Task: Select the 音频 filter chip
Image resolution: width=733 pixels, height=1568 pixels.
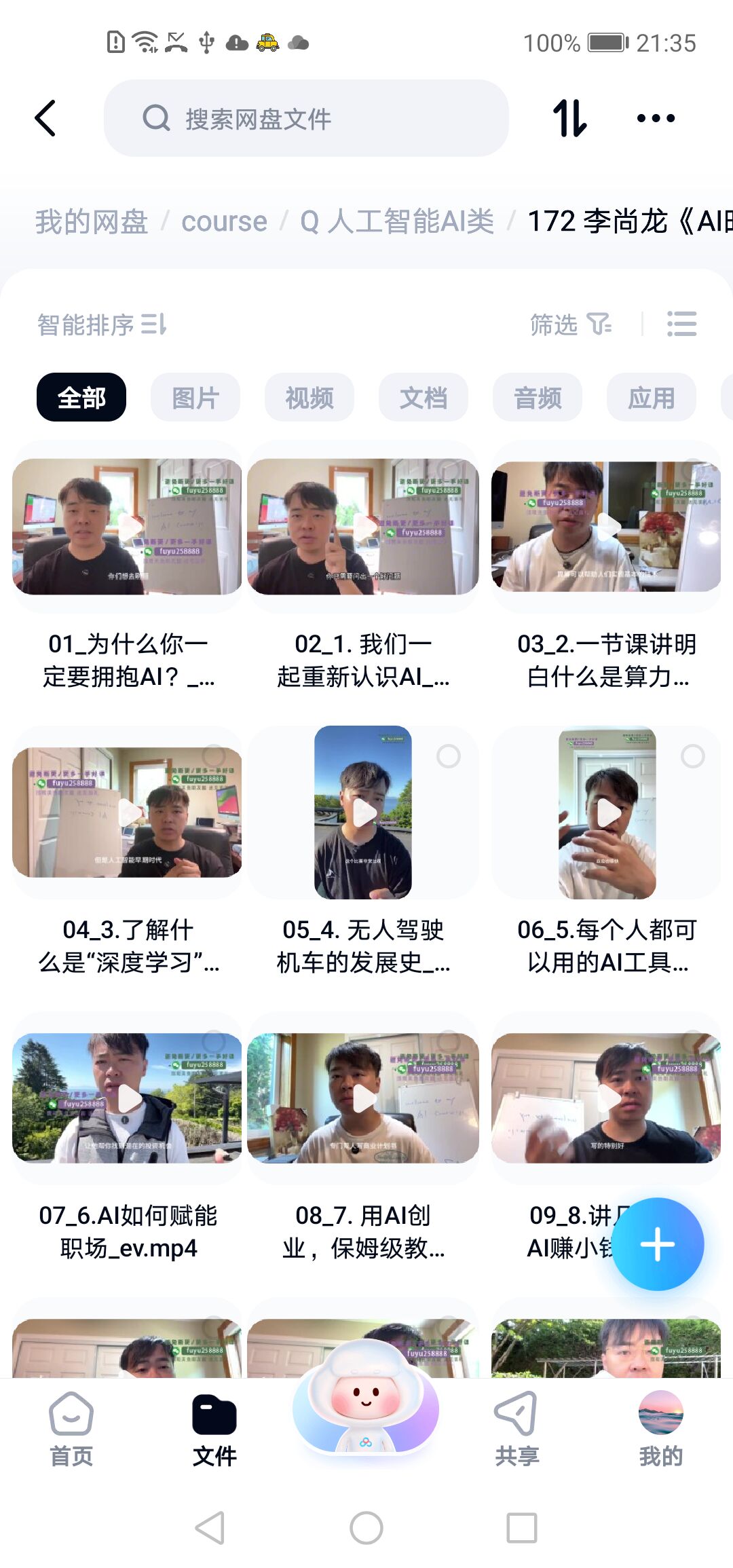Action: (x=538, y=397)
